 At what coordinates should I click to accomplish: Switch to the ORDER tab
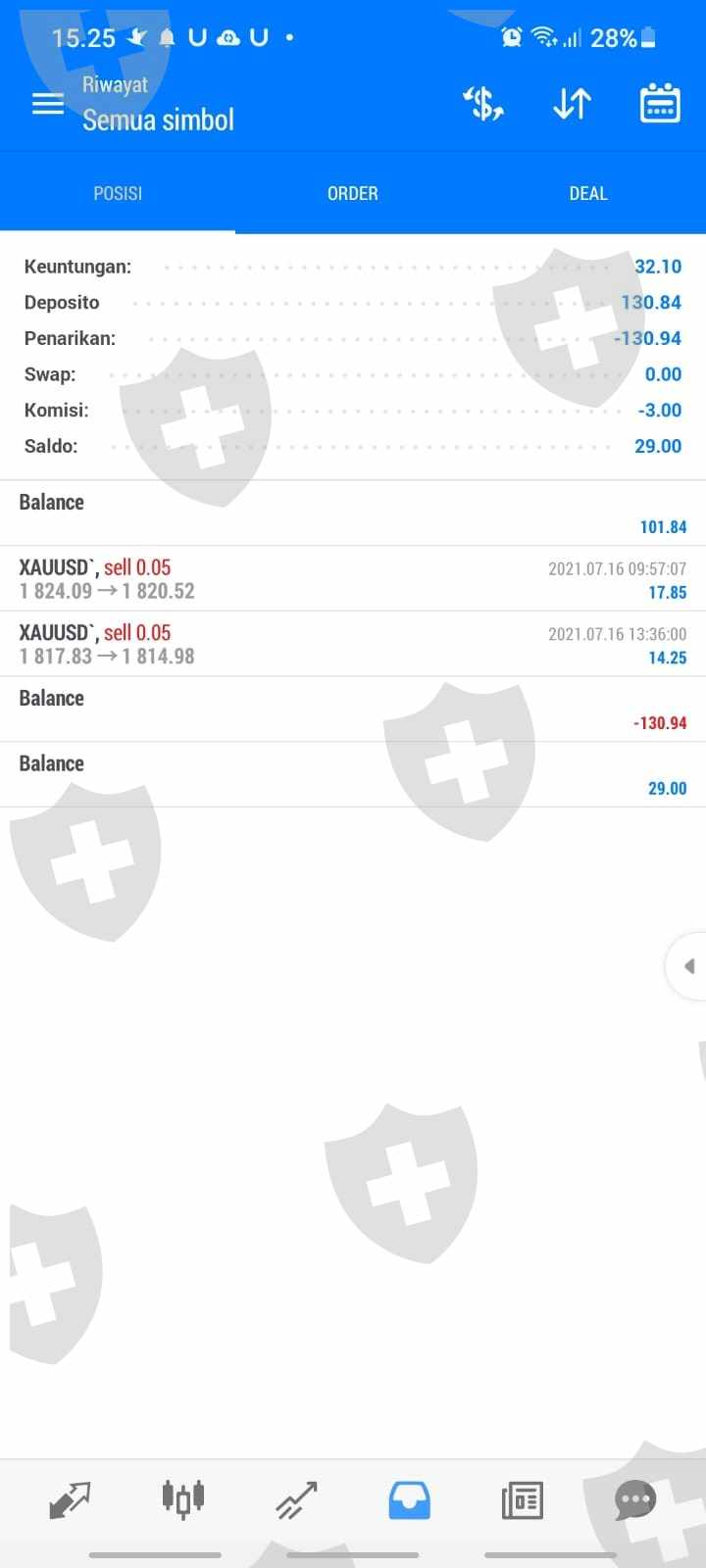353,194
